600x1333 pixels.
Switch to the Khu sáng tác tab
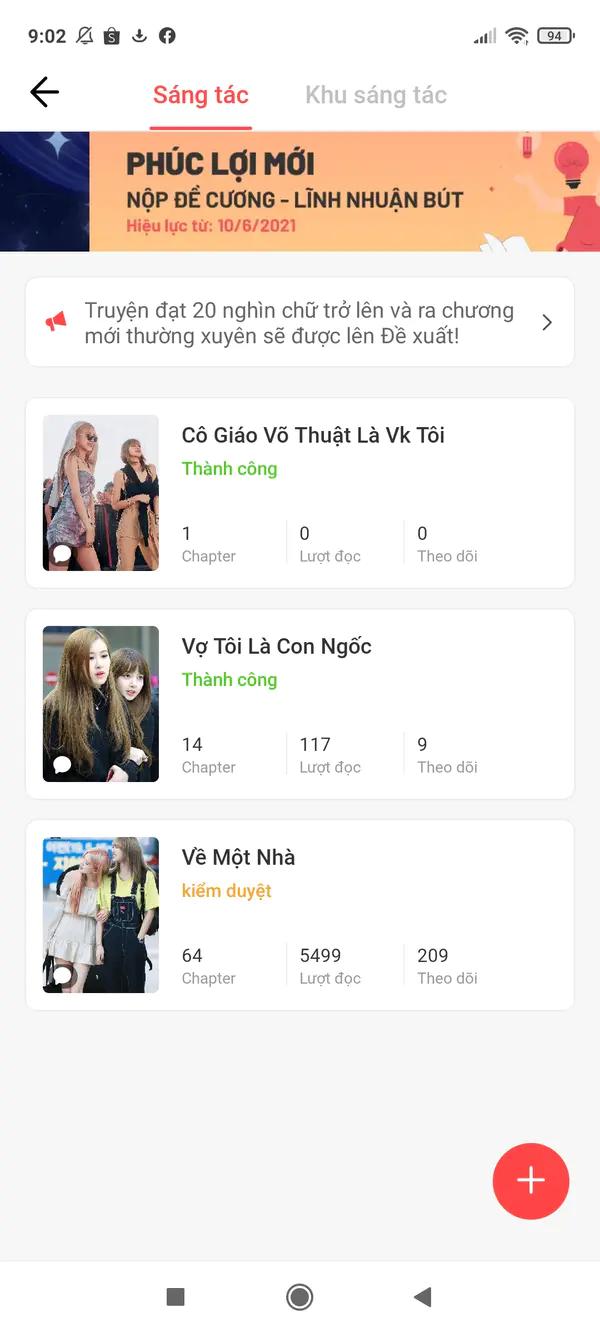pyautogui.click(x=375, y=95)
